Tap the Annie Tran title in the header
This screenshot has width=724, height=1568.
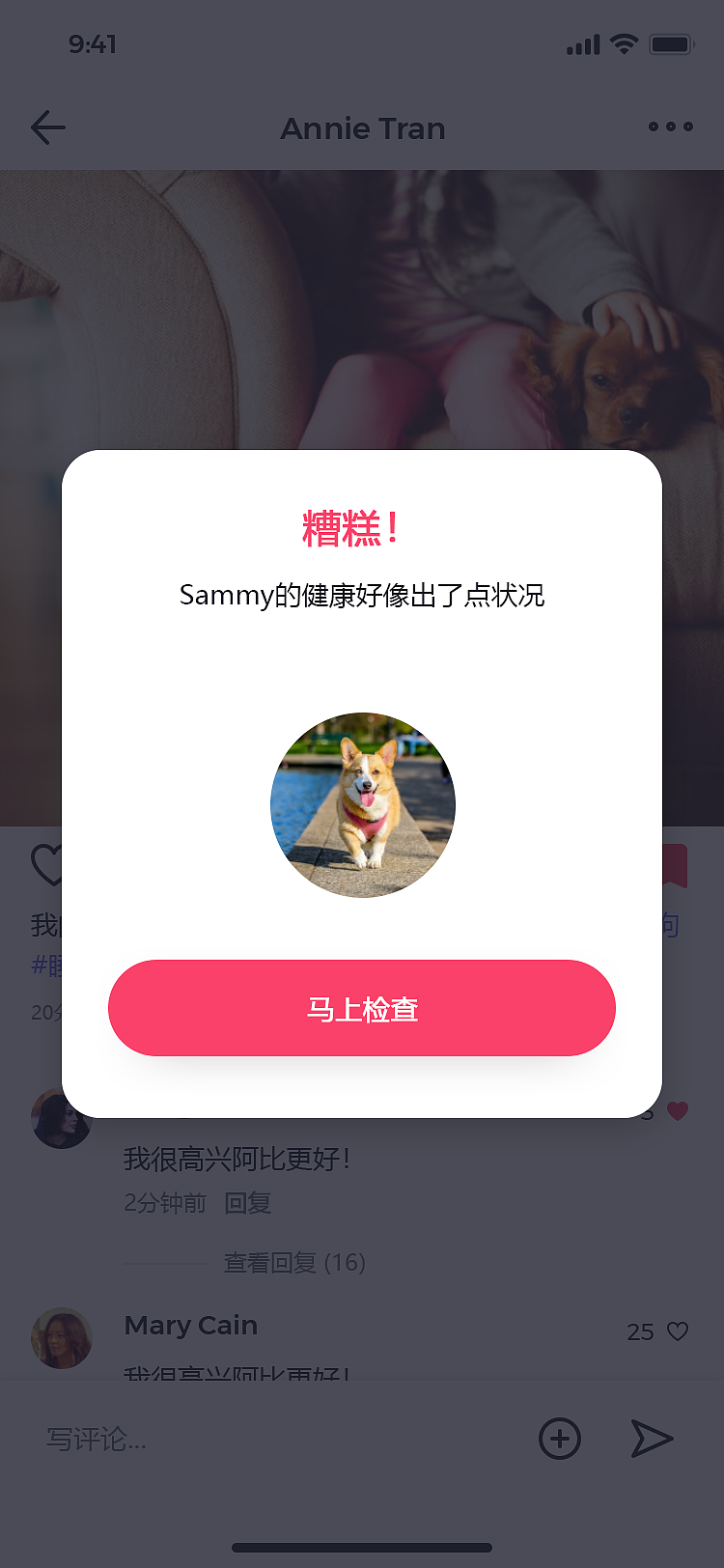pos(362,127)
